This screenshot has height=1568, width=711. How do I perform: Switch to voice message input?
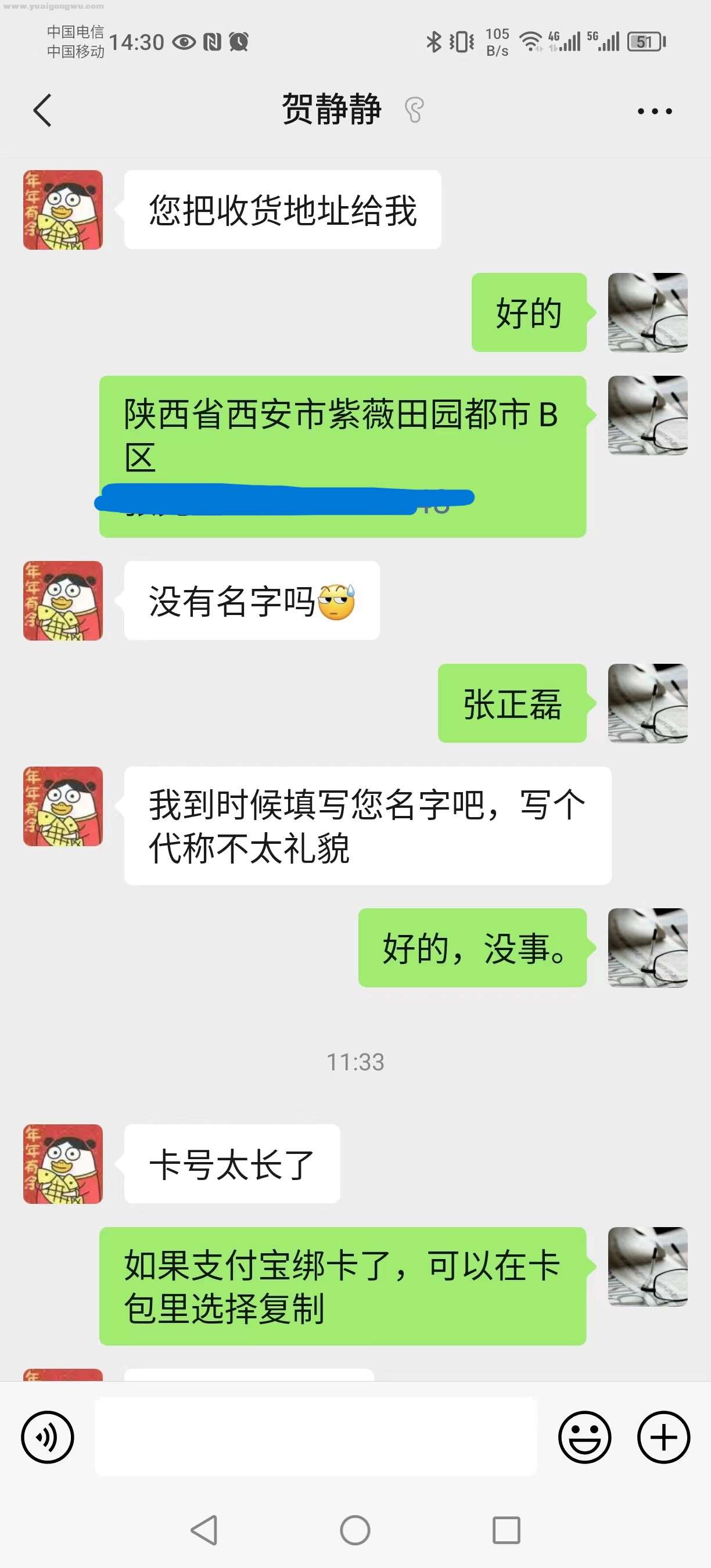pos(48,1437)
